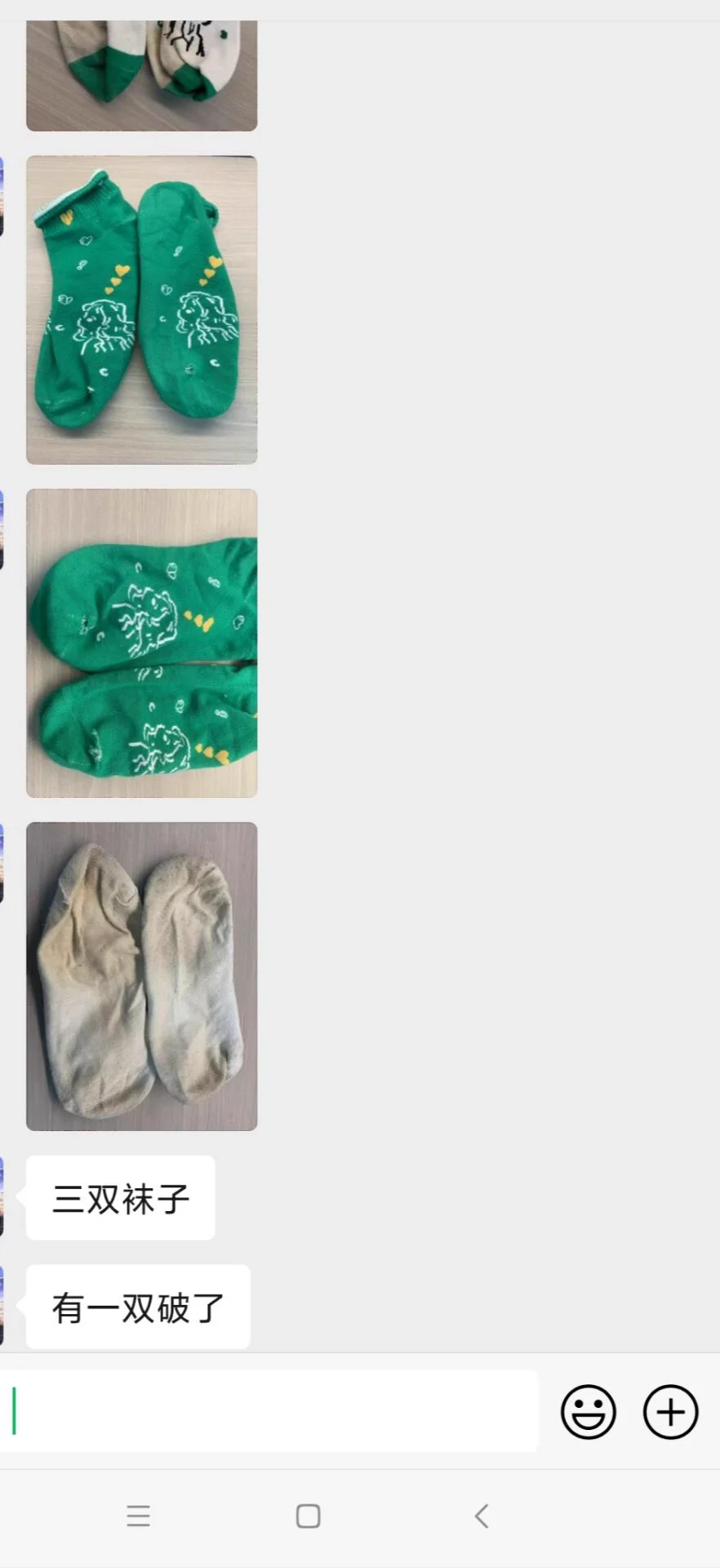View the sideways green socks photo

142,643
